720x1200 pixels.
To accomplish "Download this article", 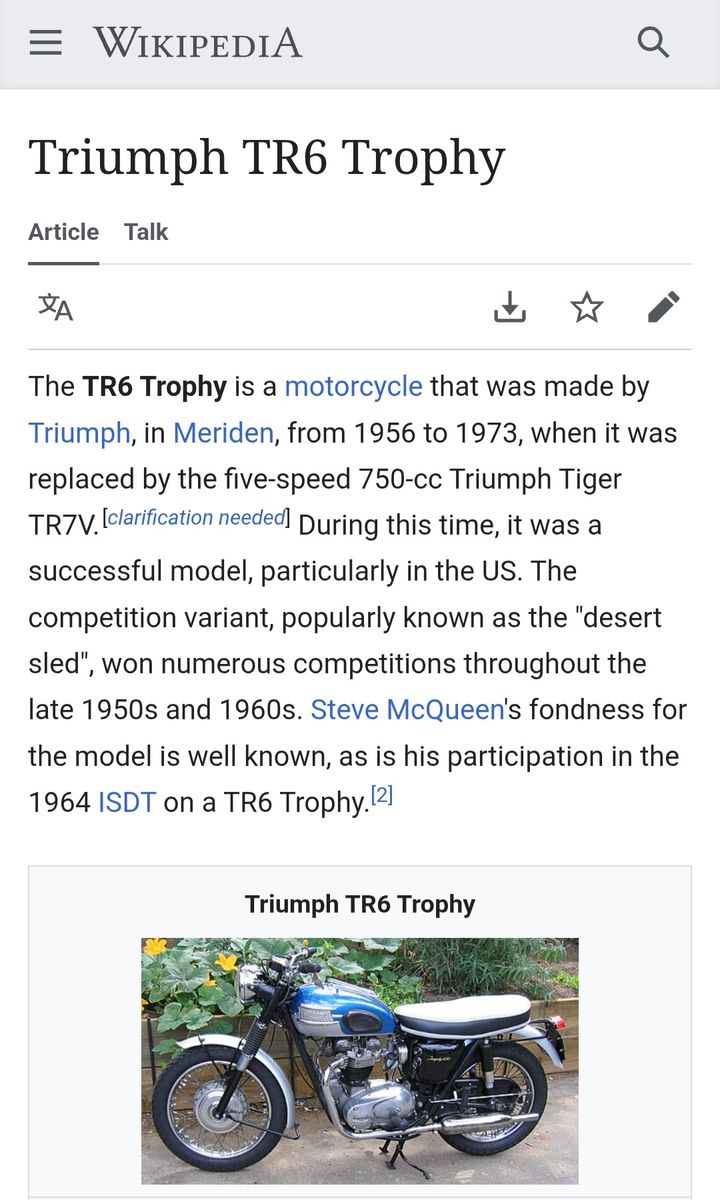I will (510, 308).
